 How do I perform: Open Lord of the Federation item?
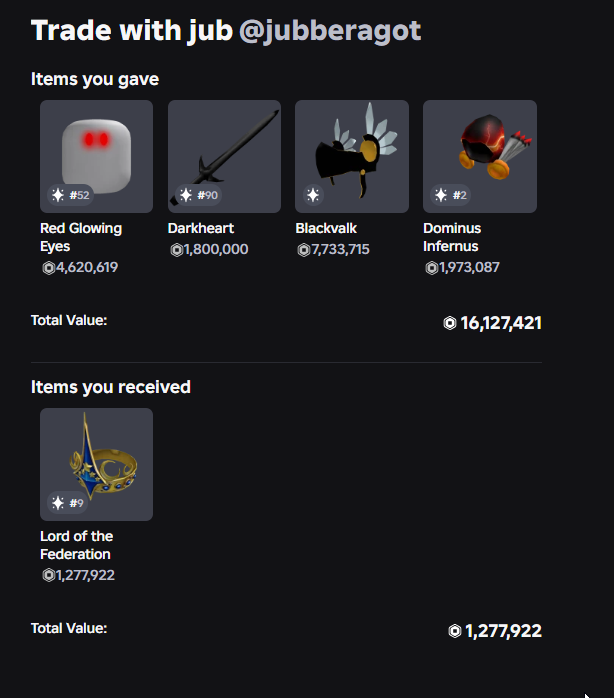(96, 464)
